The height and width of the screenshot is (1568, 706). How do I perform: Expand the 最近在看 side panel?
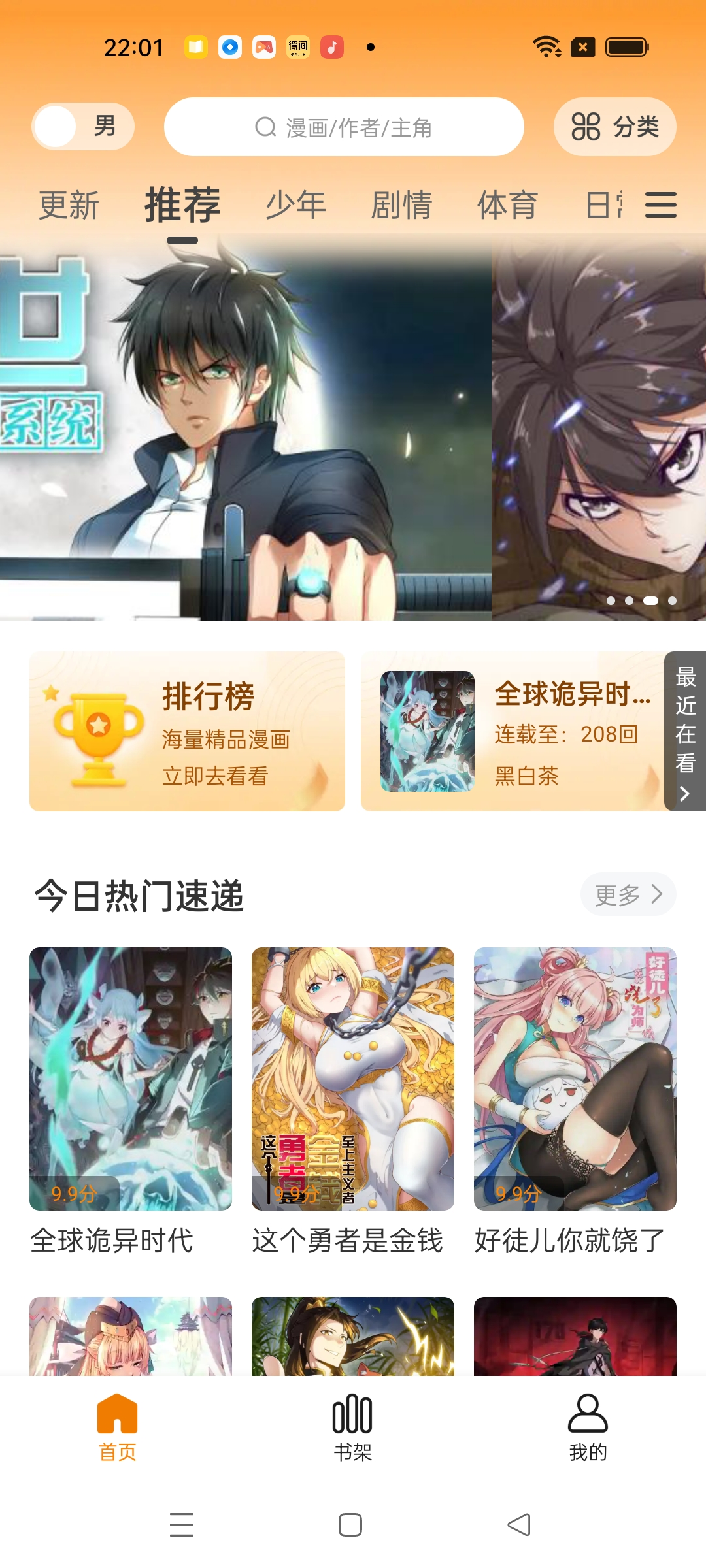tap(685, 731)
